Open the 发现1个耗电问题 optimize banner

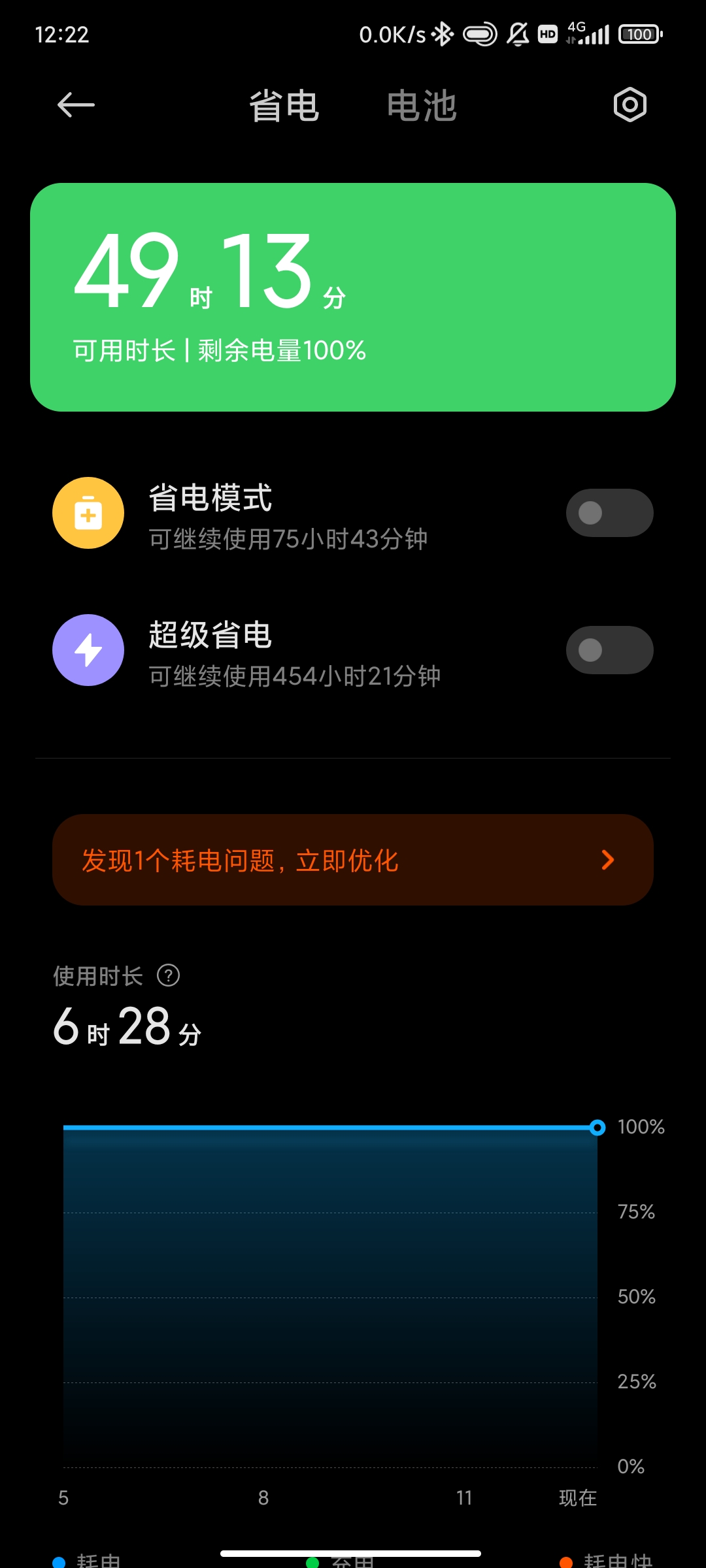(353, 860)
